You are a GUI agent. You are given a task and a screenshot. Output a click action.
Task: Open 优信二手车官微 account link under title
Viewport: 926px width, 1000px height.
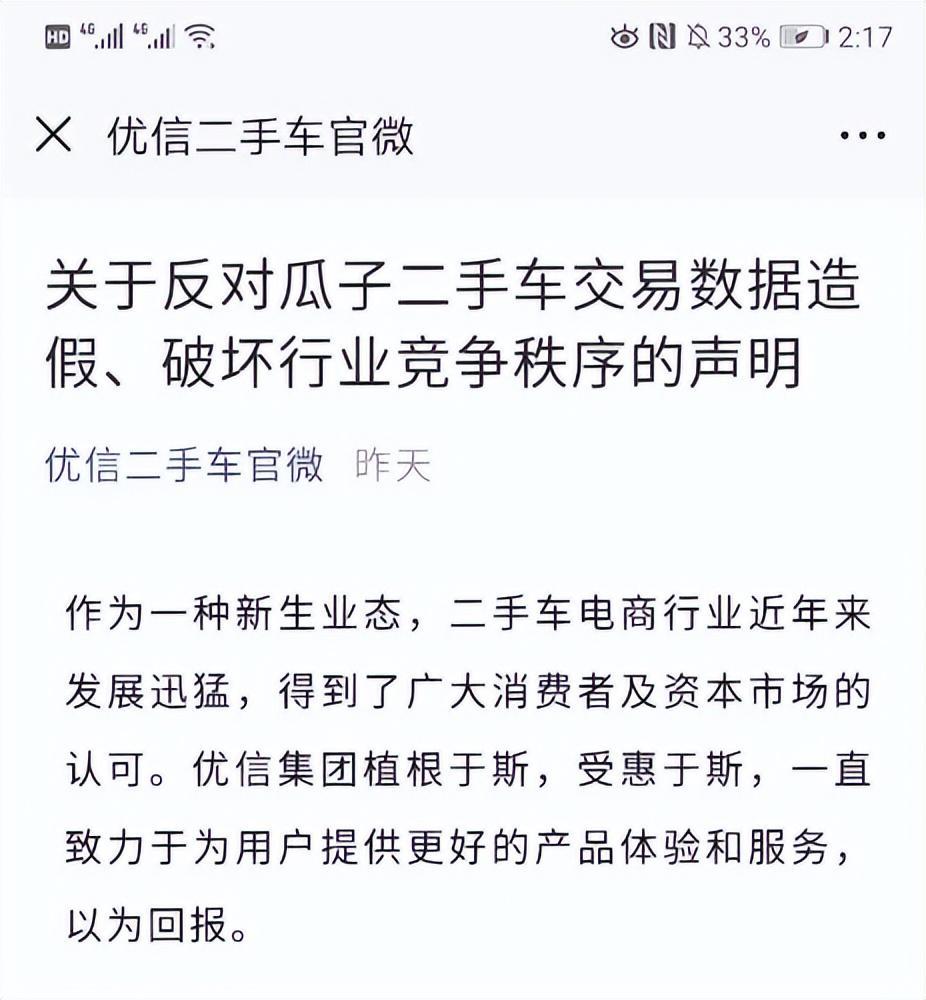(185, 466)
